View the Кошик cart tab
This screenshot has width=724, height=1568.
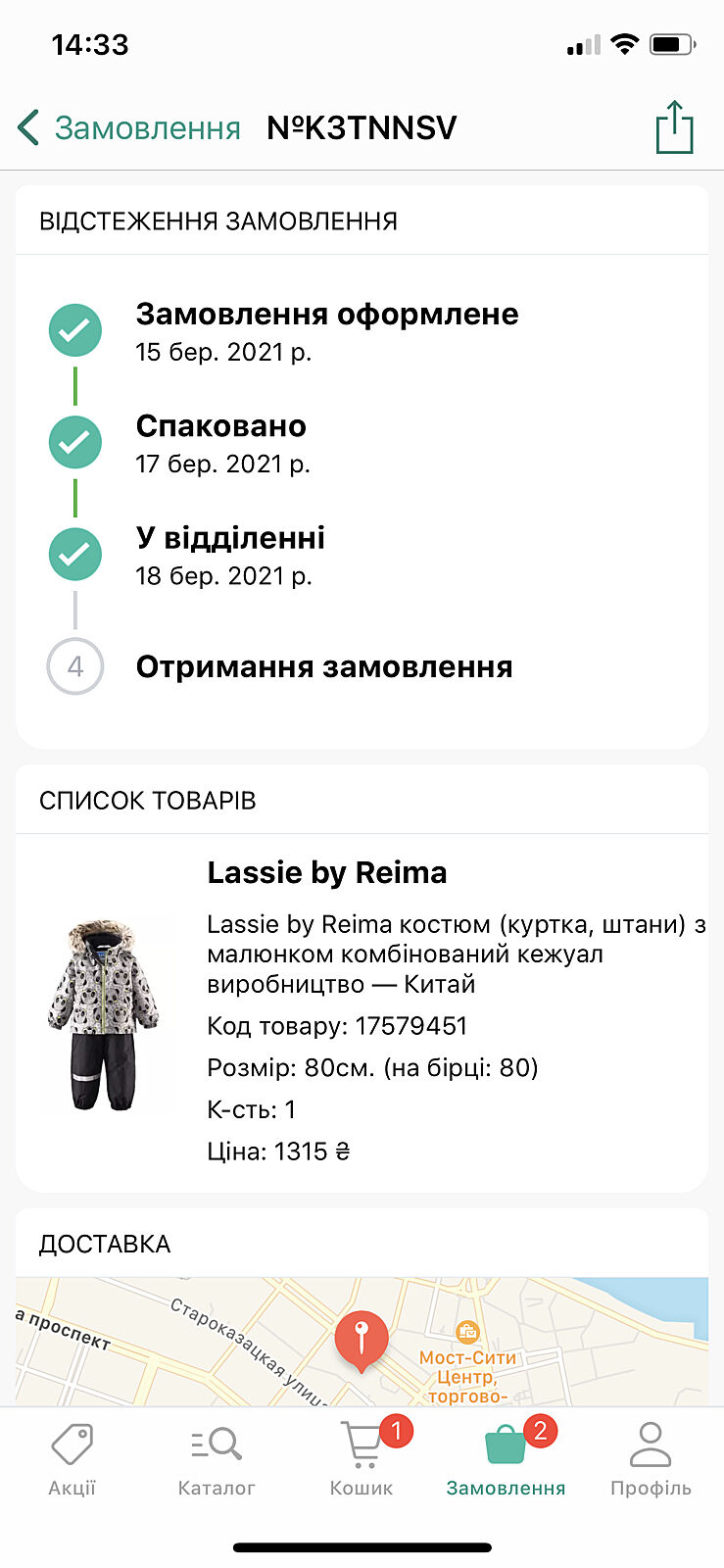coord(362,1458)
